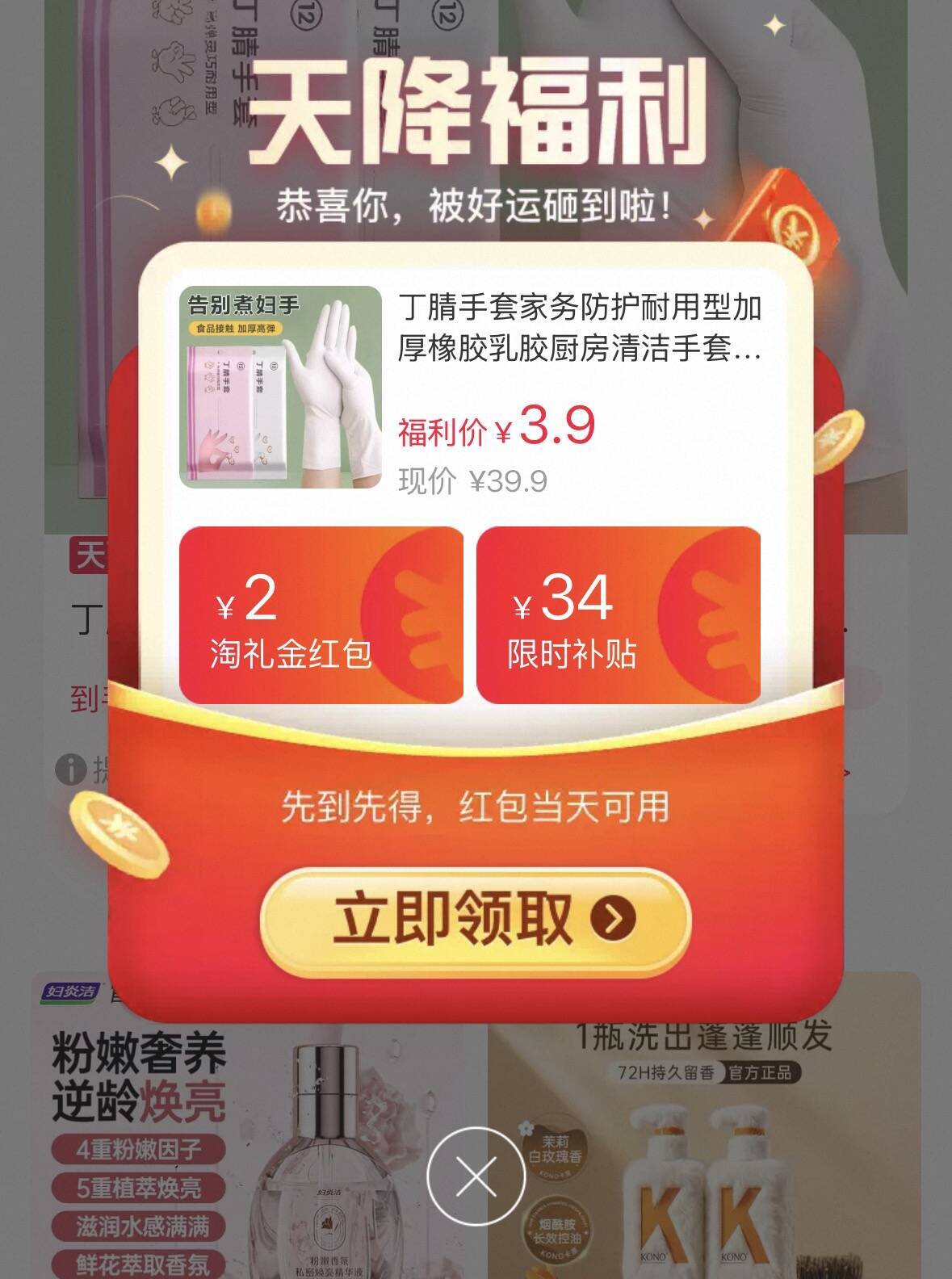Select the ¥34 限时补贴 coupon
This screenshot has height=1279, width=952.
click(618, 616)
